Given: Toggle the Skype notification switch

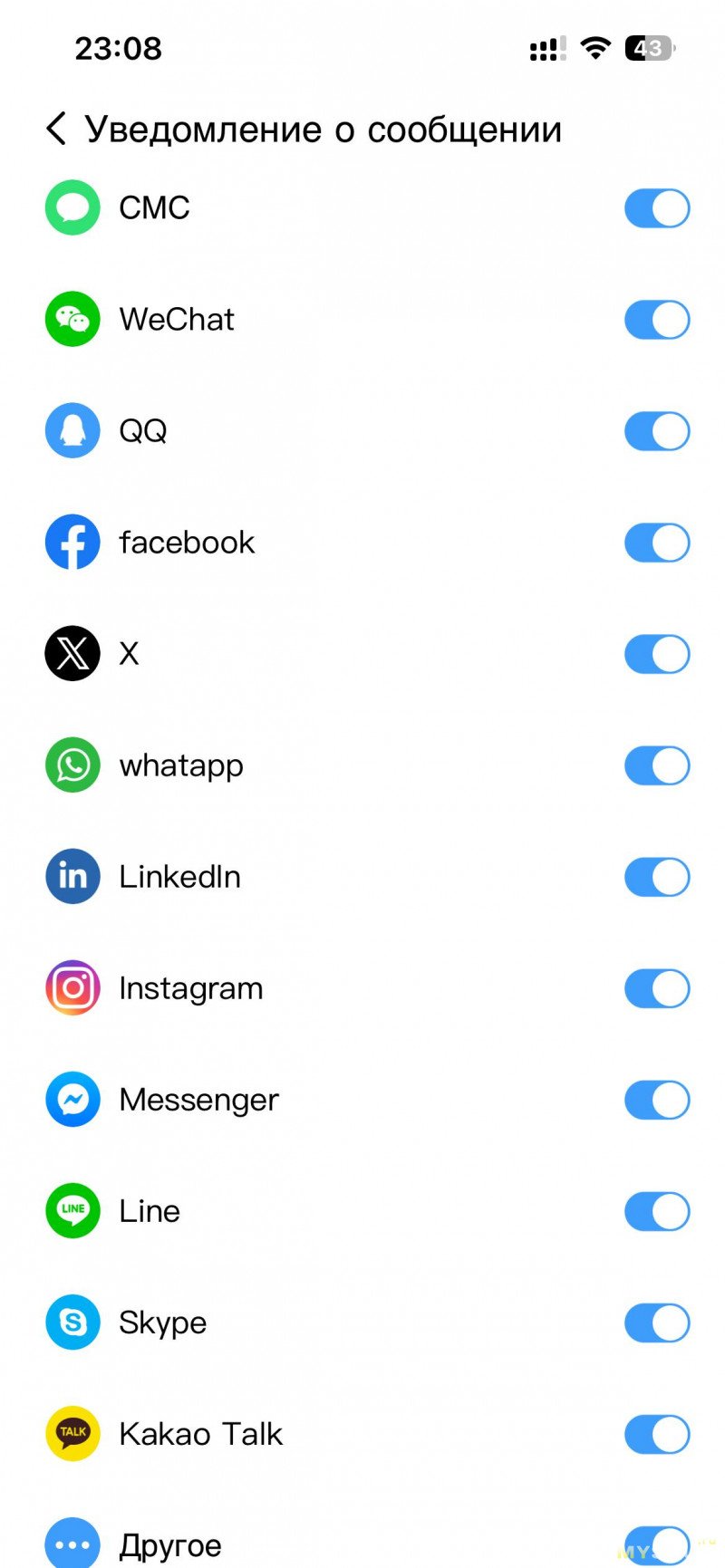Looking at the screenshot, I should tap(657, 1323).
